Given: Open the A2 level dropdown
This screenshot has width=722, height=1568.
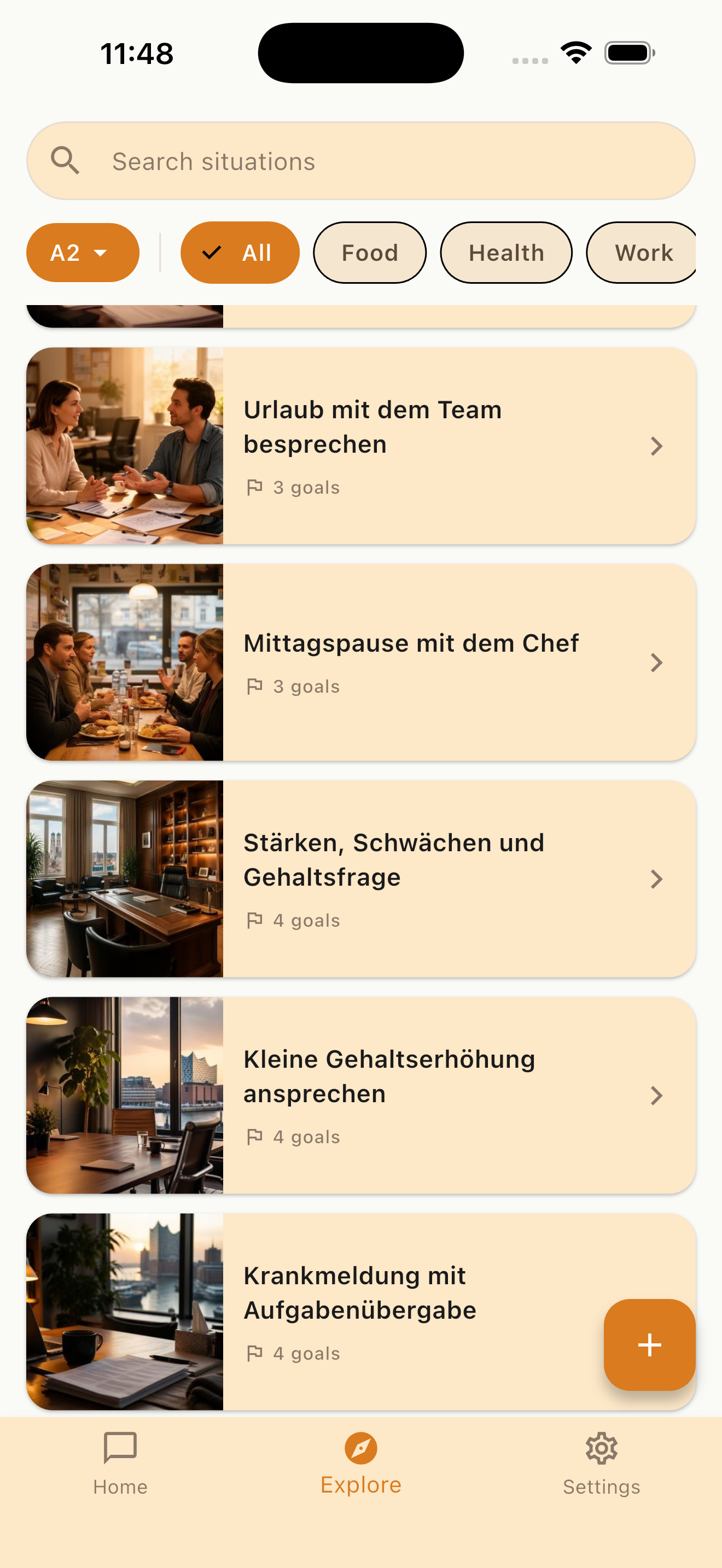Looking at the screenshot, I should [x=83, y=252].
